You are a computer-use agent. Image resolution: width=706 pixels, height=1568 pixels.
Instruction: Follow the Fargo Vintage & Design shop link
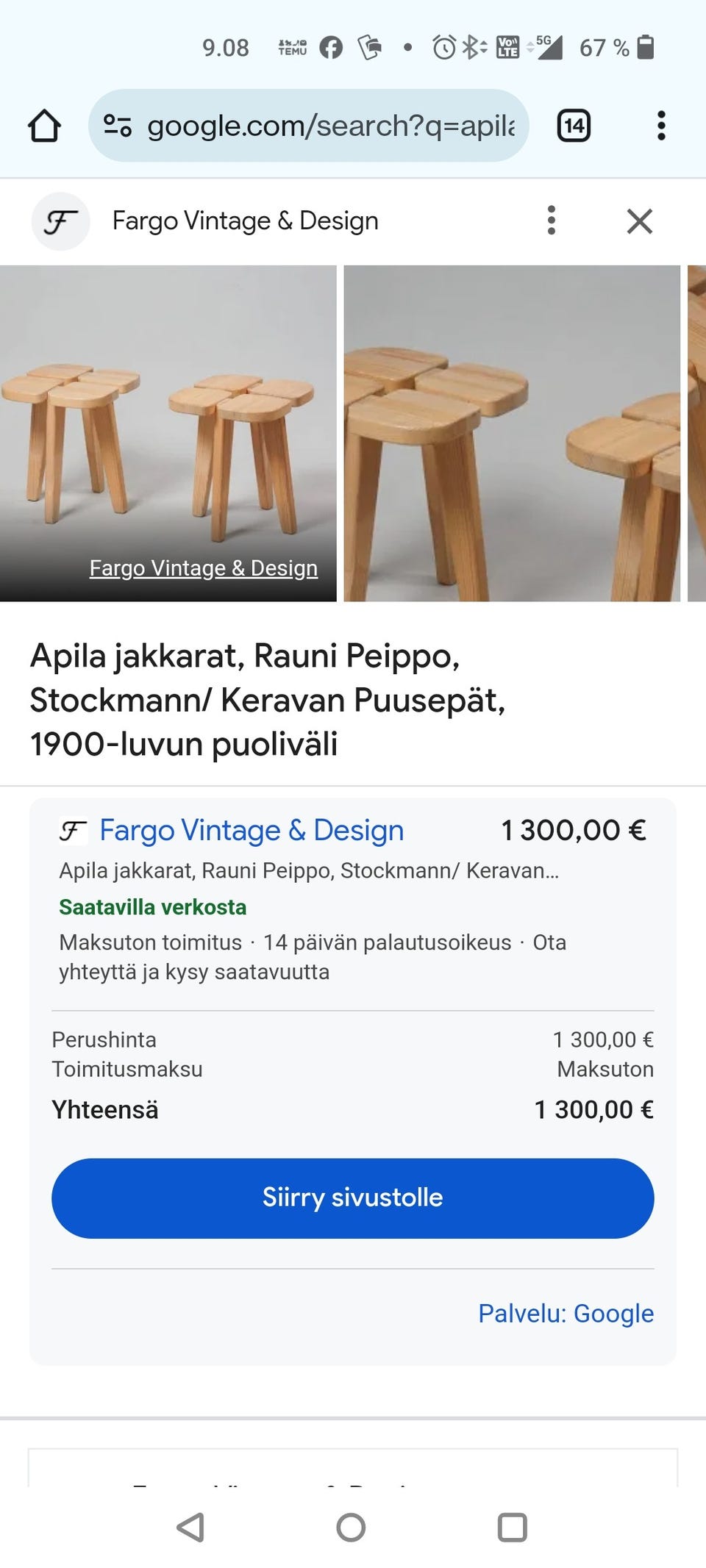tap(251, 829)
